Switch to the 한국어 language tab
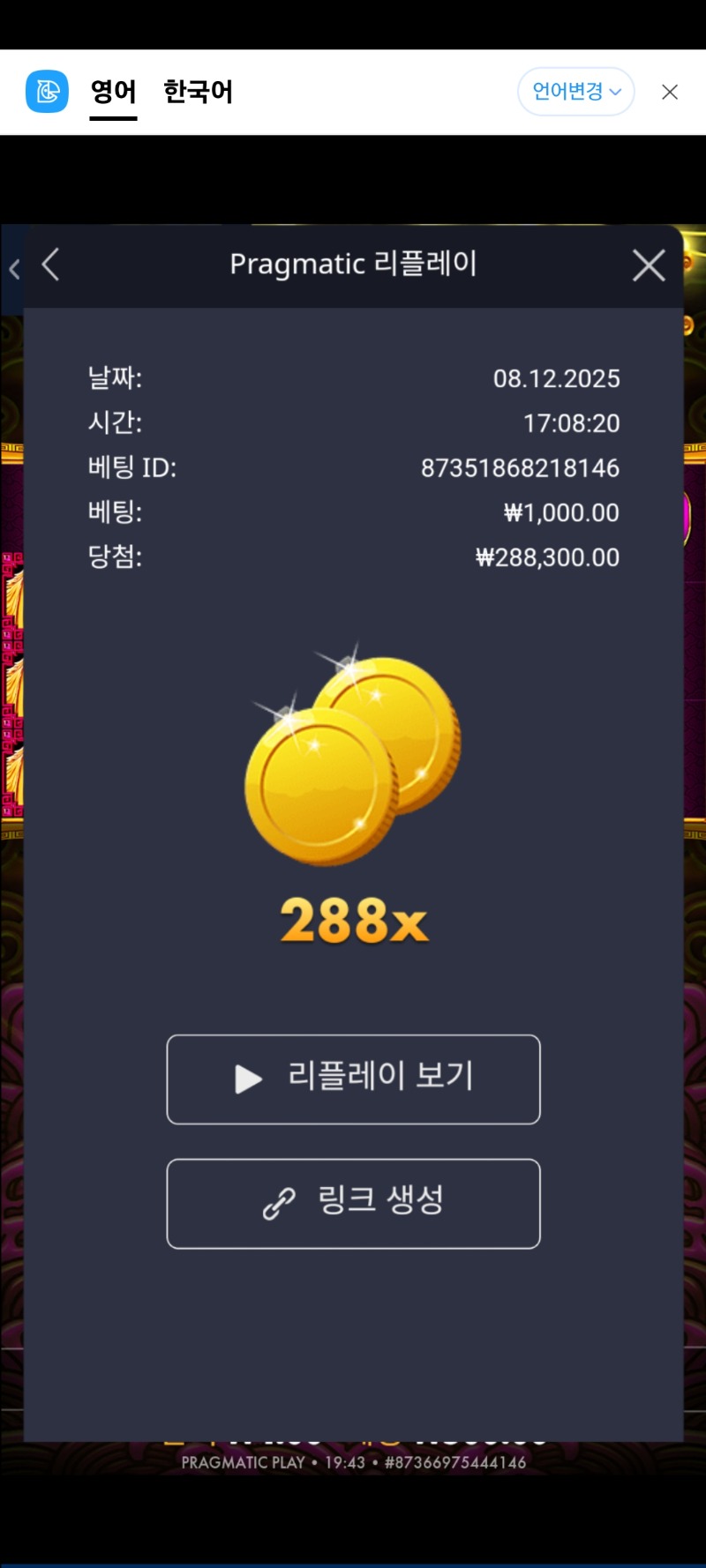Image resolution: width=706 pixels, height=1568 pixels. coord(198,91)
